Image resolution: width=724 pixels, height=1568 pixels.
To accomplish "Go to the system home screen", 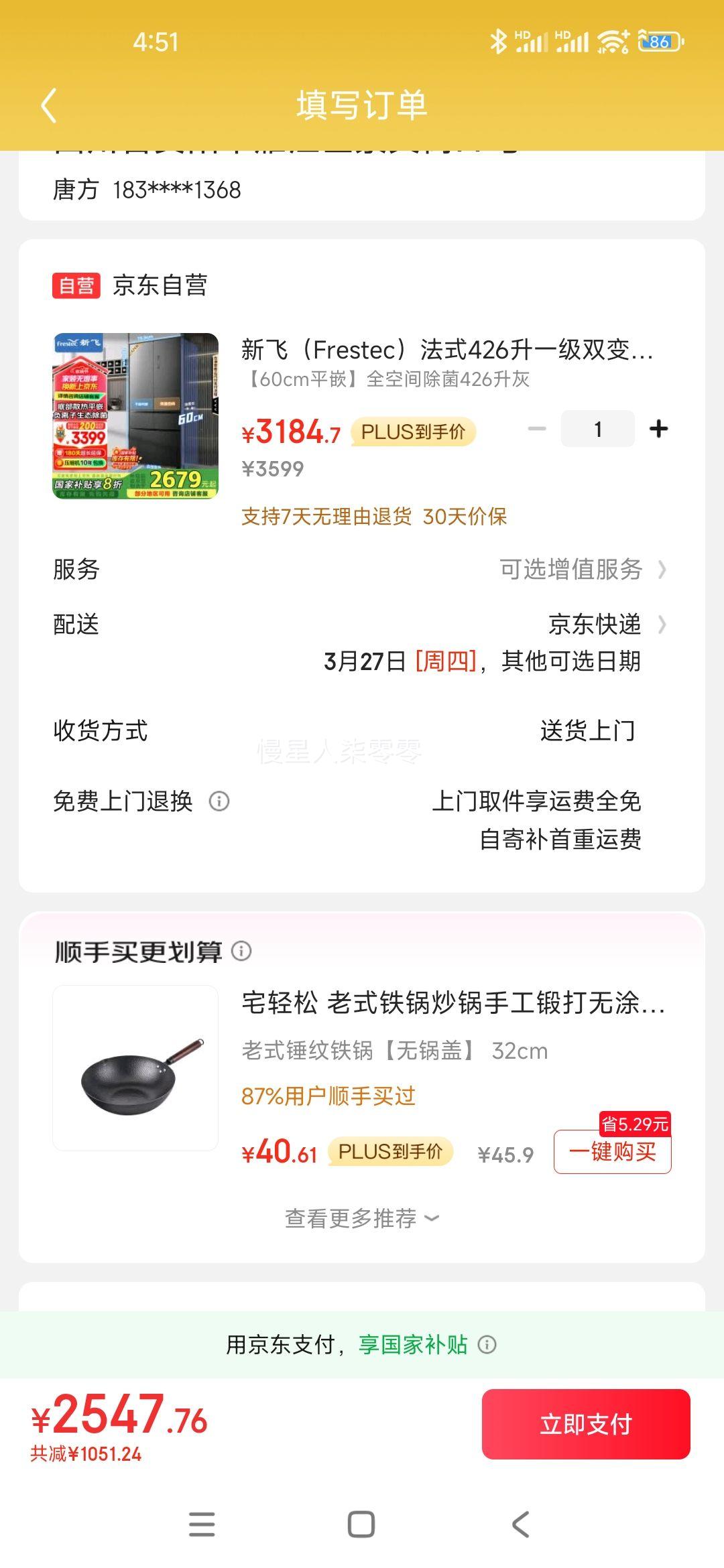I will [x=361, y=1524].
